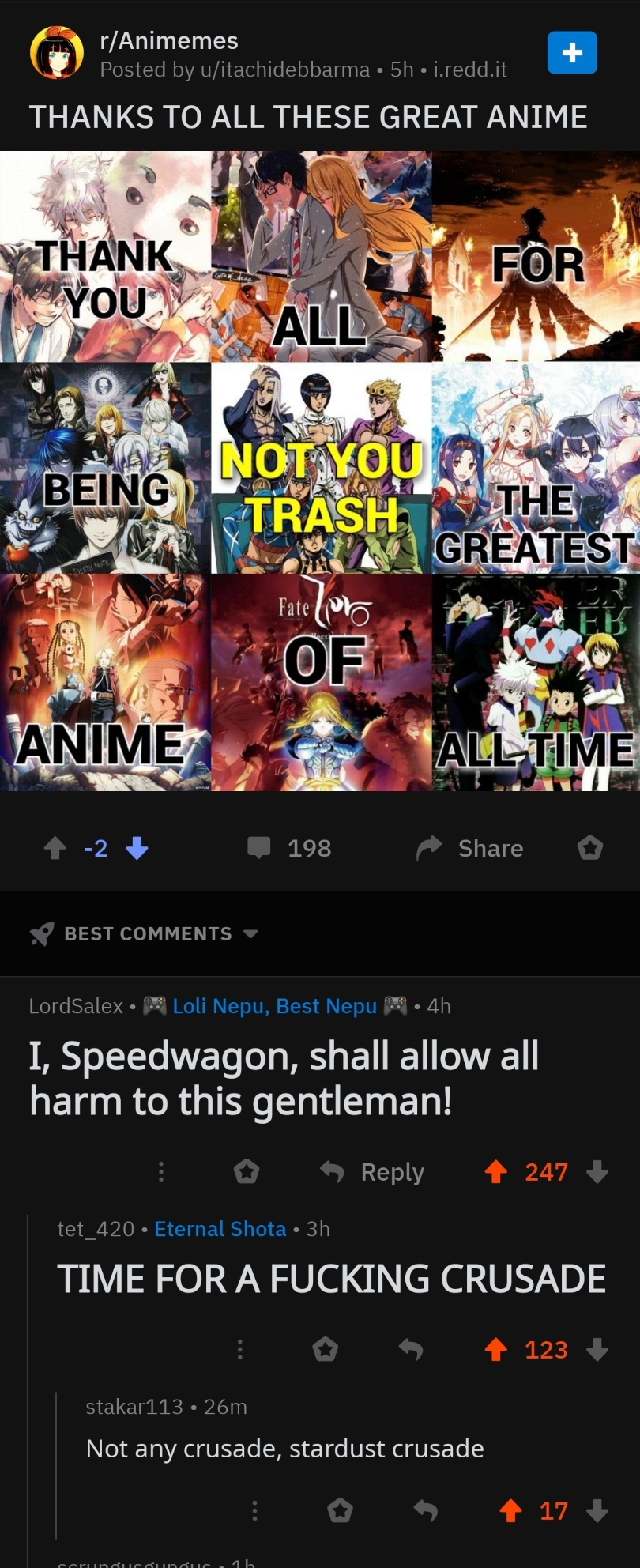640x1568 pixels.
Task: Upvote LordSalex's comment
Action: tap(496, 1171)
